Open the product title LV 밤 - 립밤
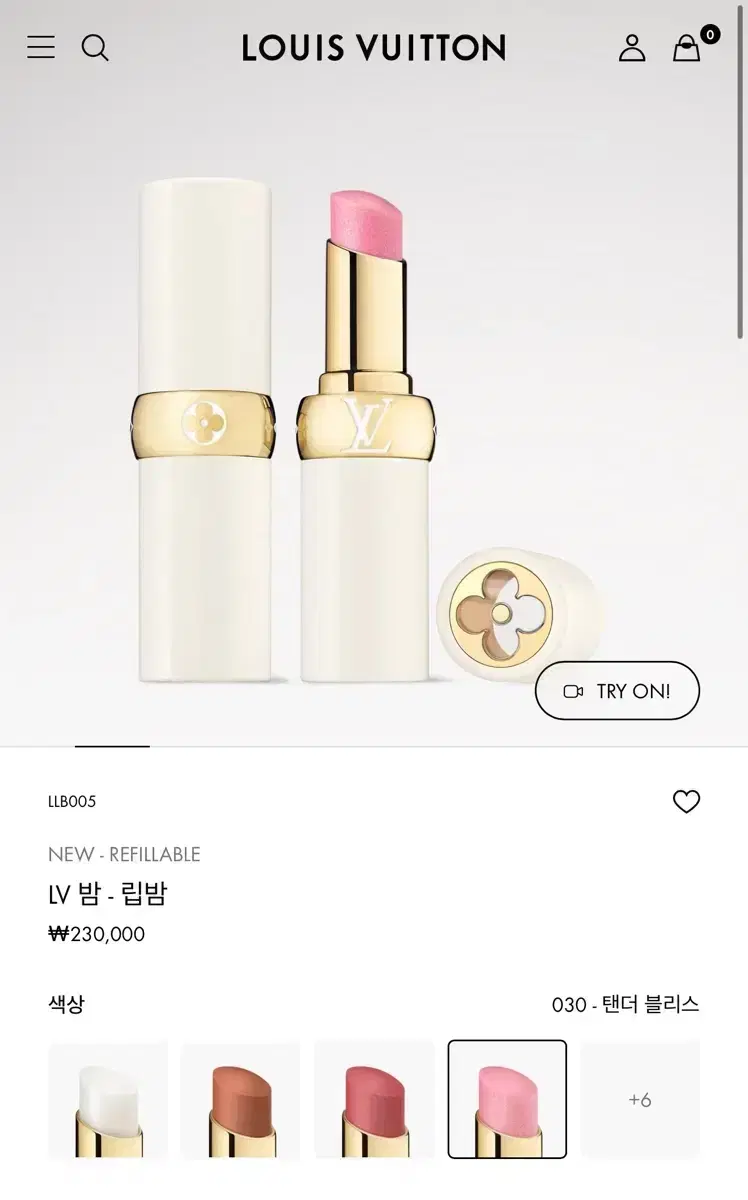The image size is (748, 1200). (107, 896)
